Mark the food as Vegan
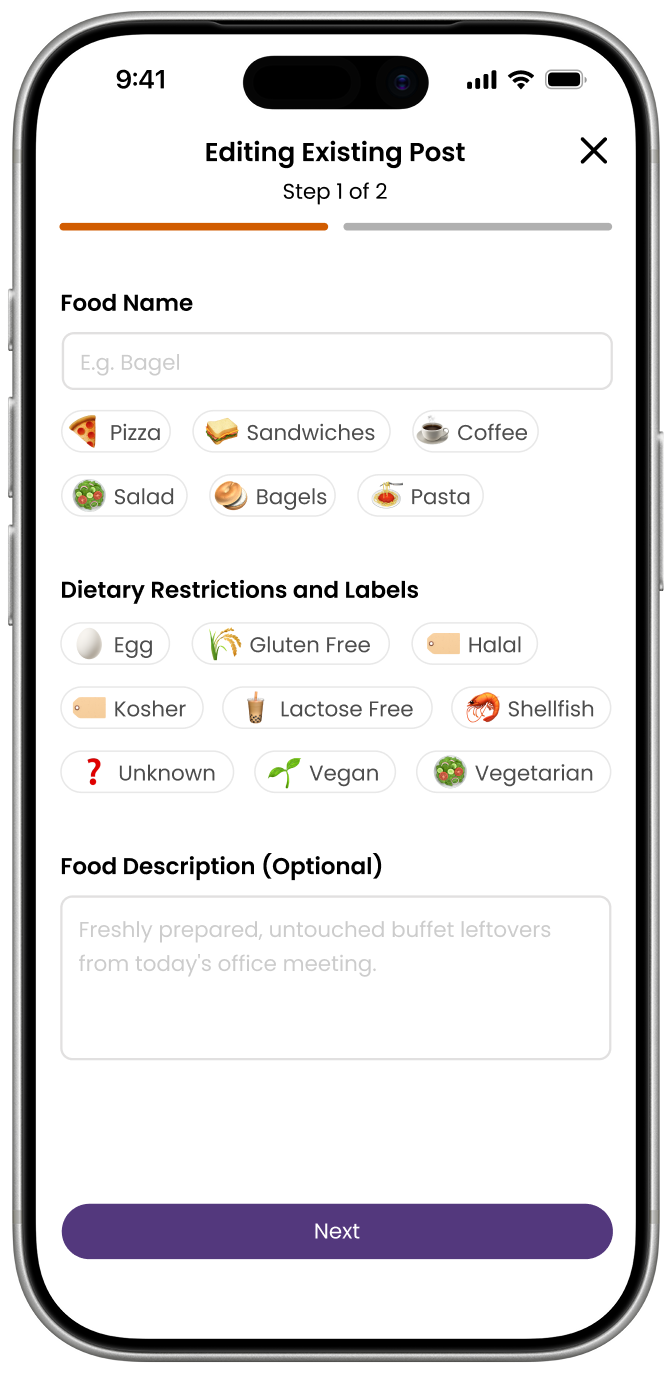 pos(325,773)
